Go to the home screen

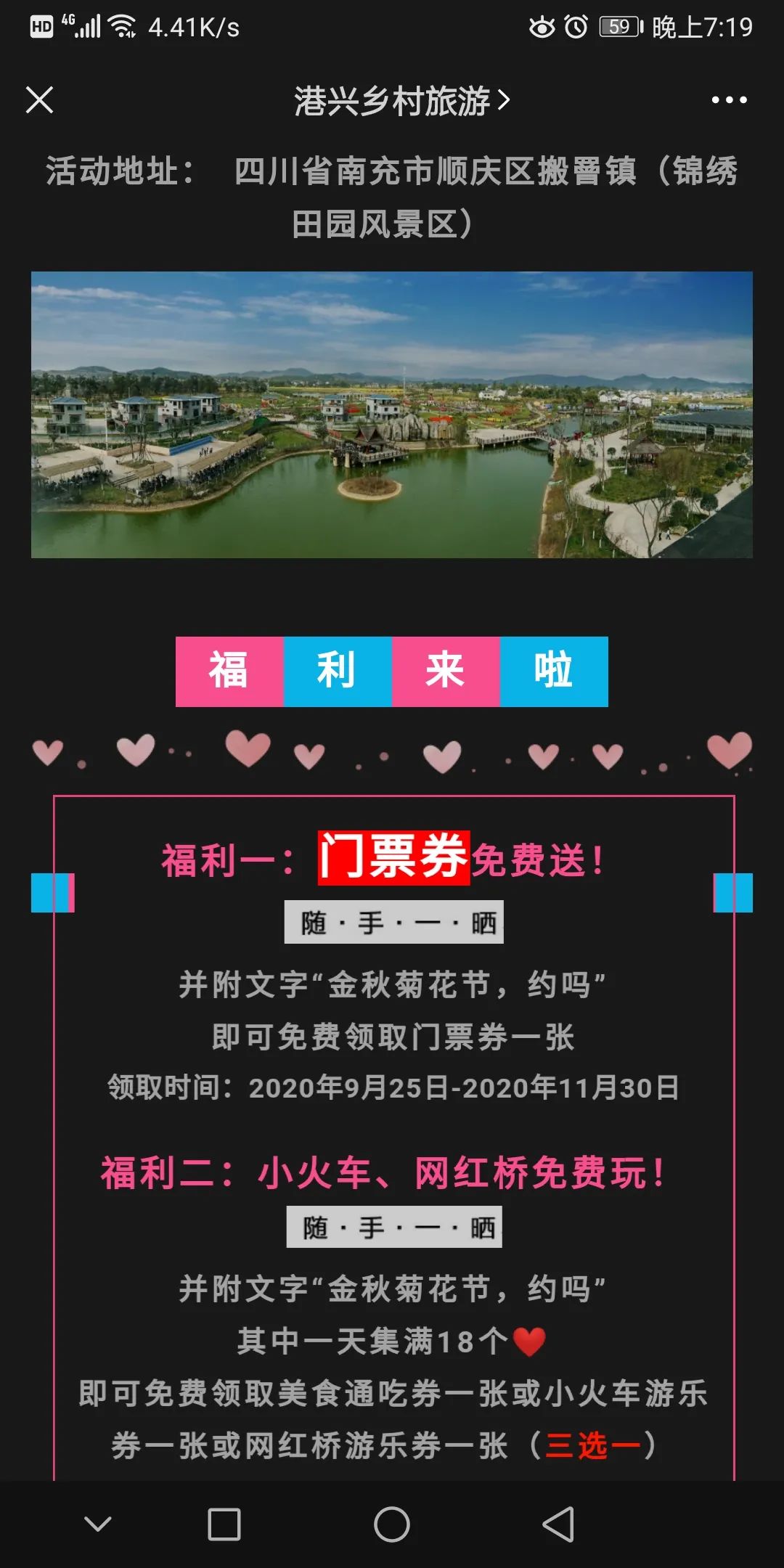(392, 1524)
